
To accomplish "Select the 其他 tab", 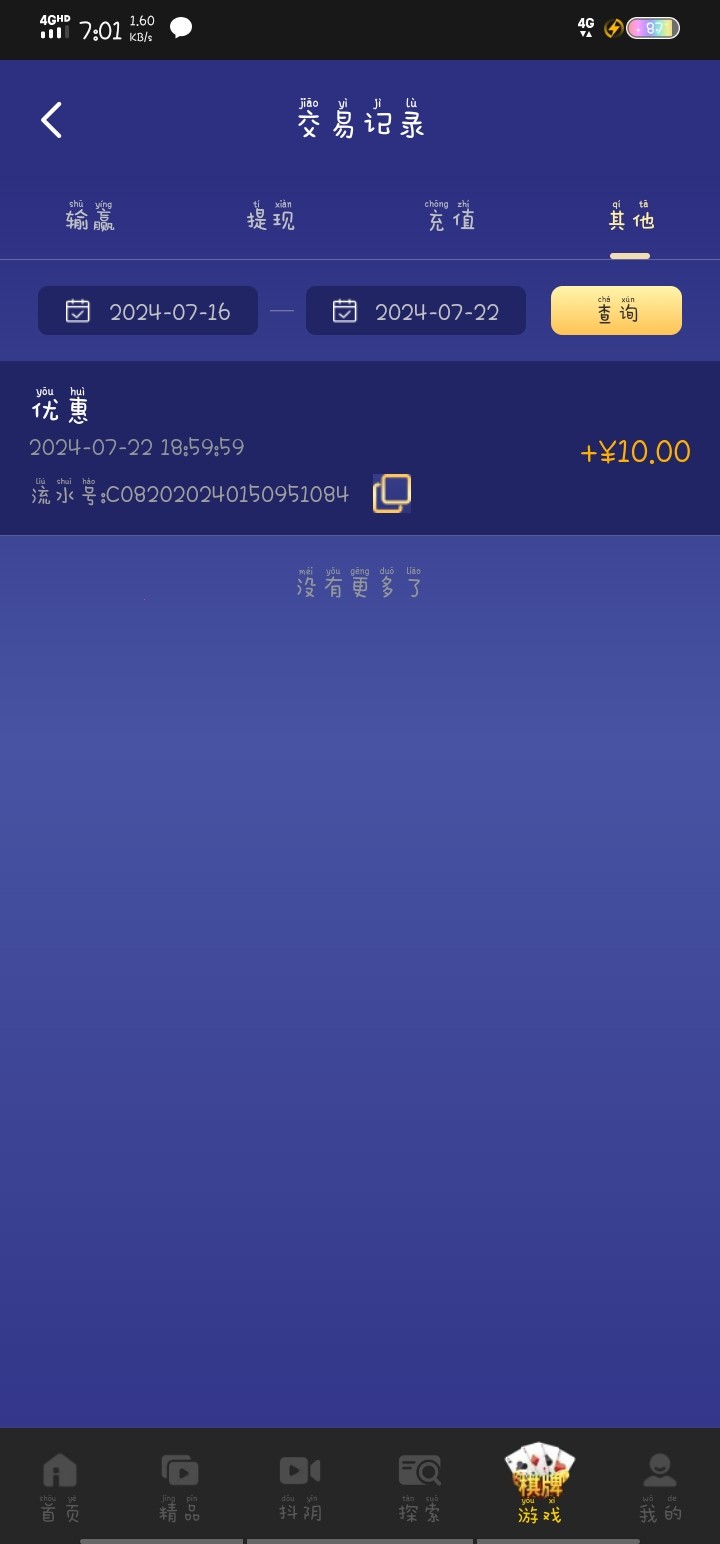I will 630,217.
